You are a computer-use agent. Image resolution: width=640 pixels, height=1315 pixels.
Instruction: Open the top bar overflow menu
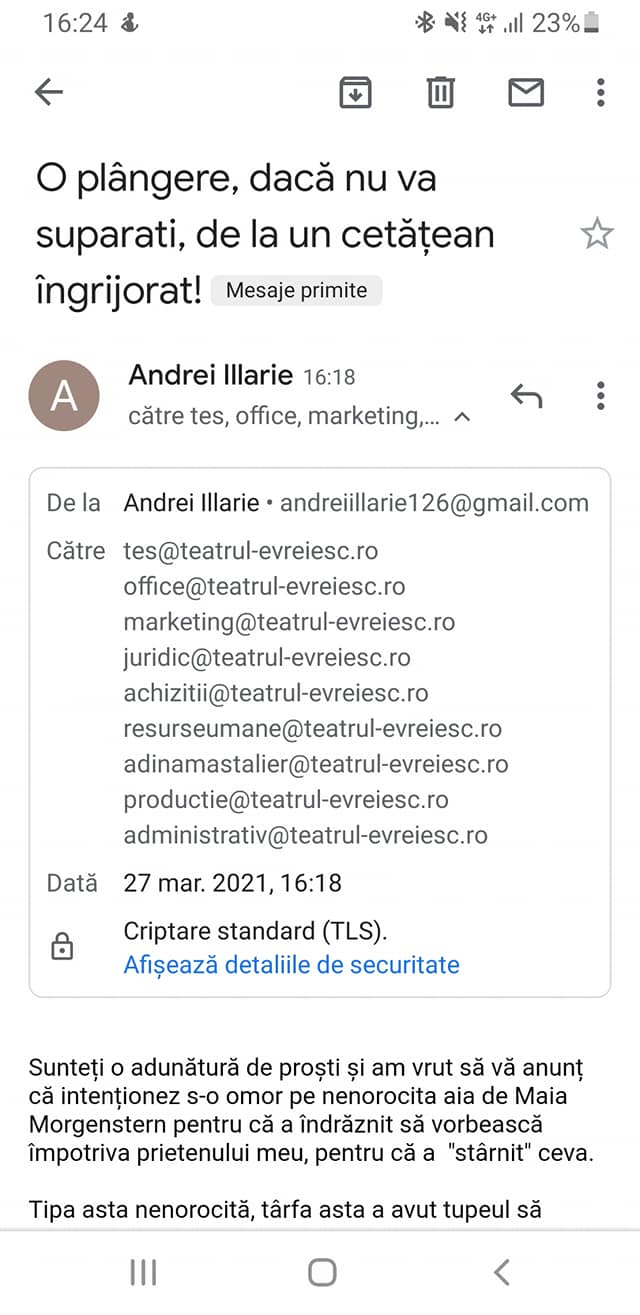click(x=600, y=93)
